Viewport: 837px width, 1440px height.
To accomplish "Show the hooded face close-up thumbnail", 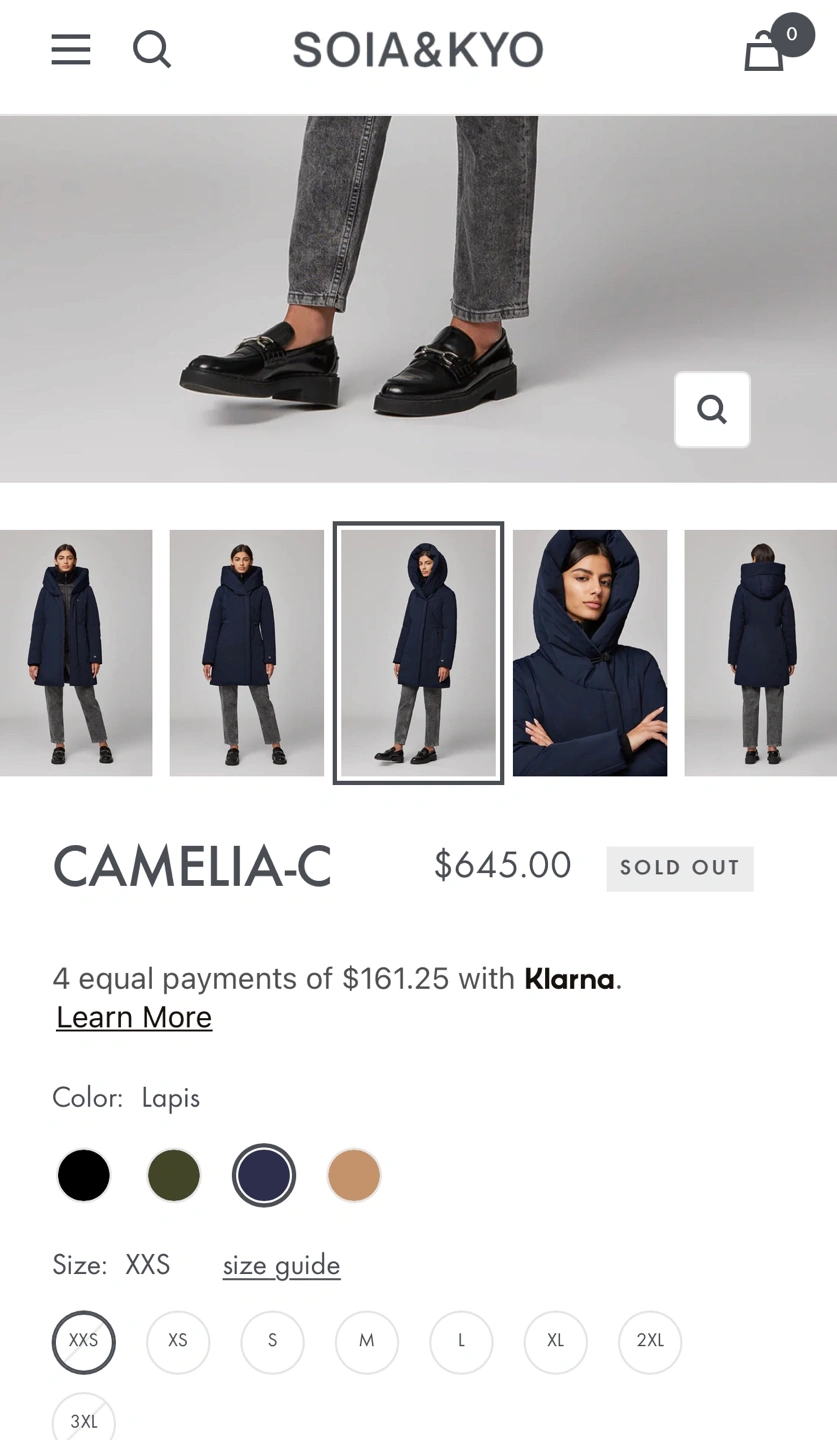I will 590,652.
